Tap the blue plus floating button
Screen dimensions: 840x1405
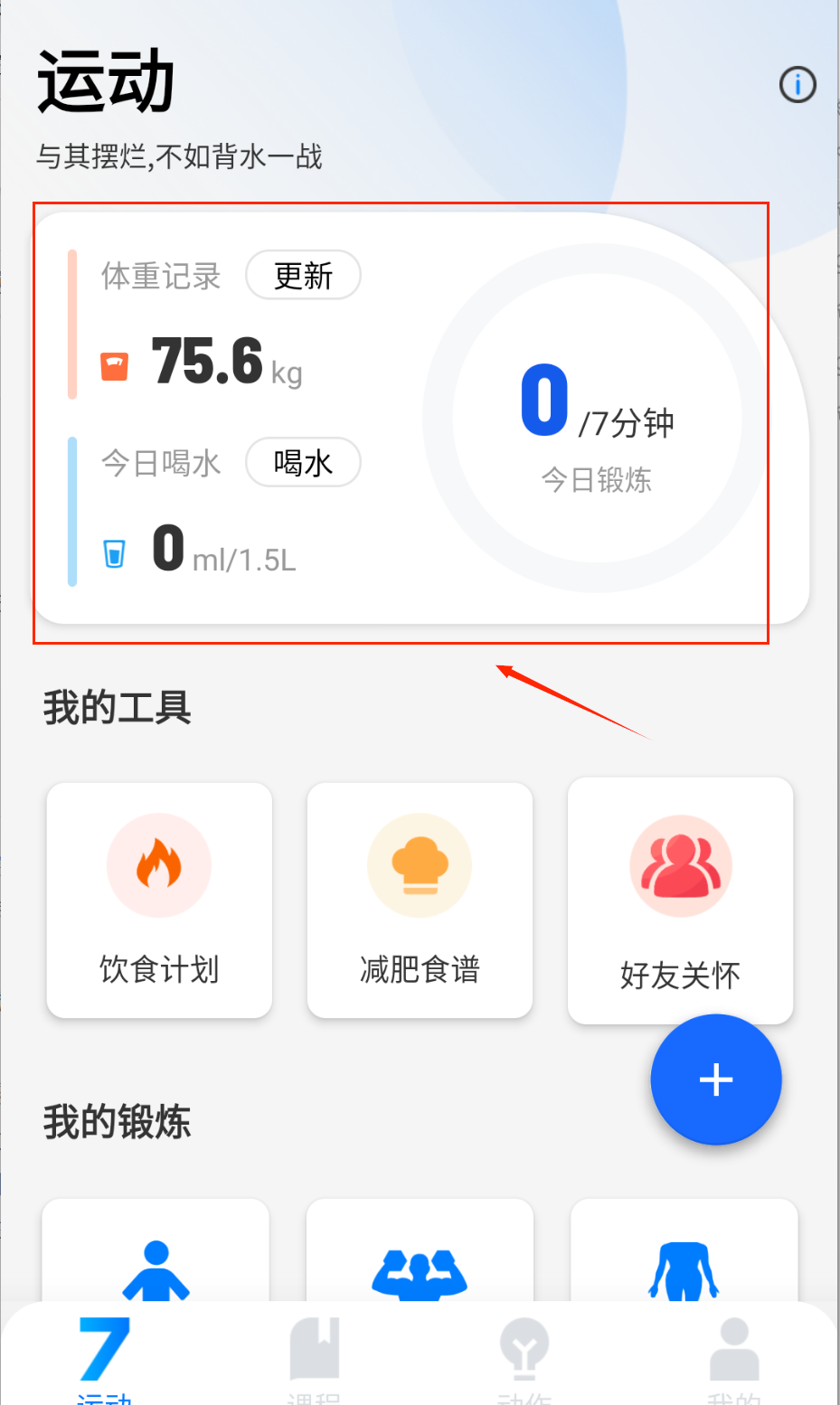(716, 1080)
